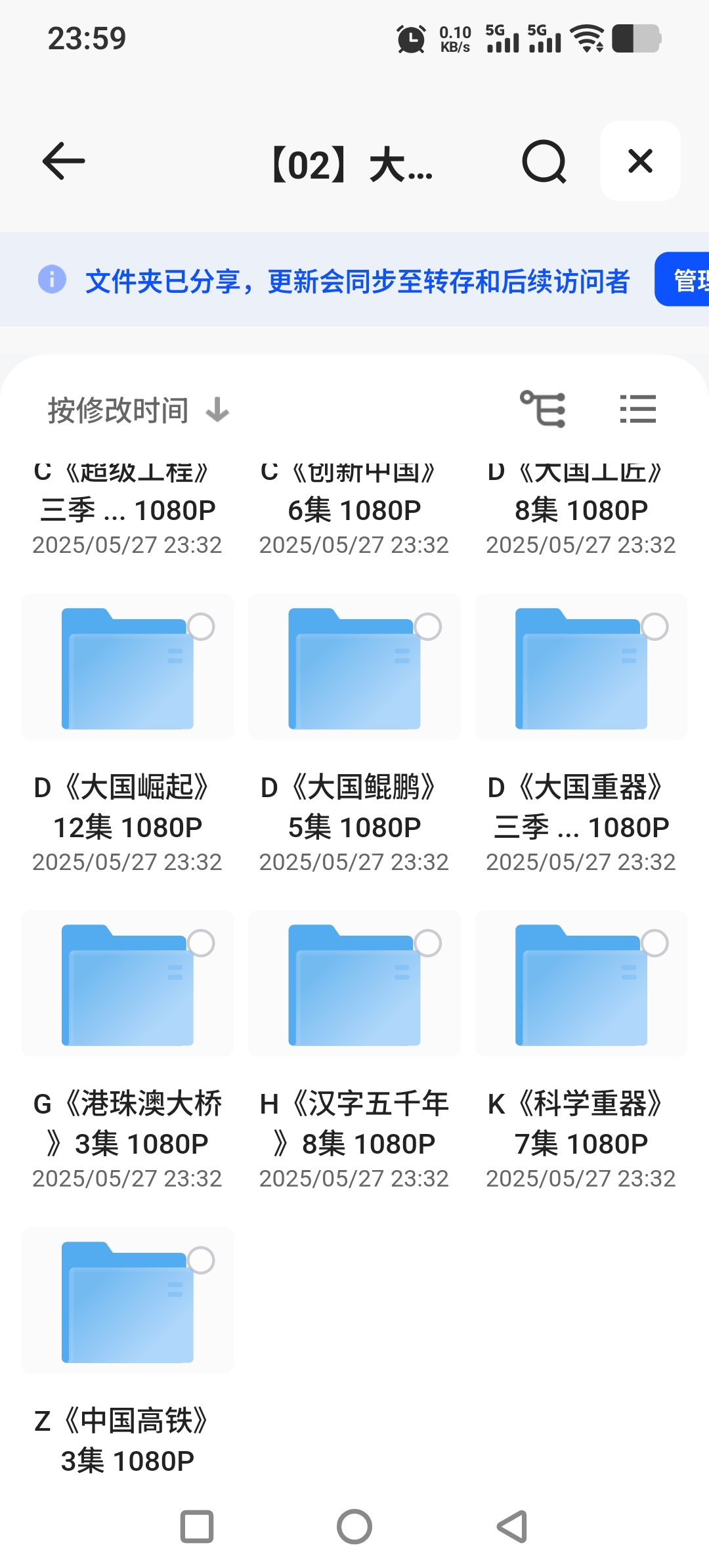Screen dimensions: 709x1568
Task: Close the folder view with the X button
Action: pos(640,161)
